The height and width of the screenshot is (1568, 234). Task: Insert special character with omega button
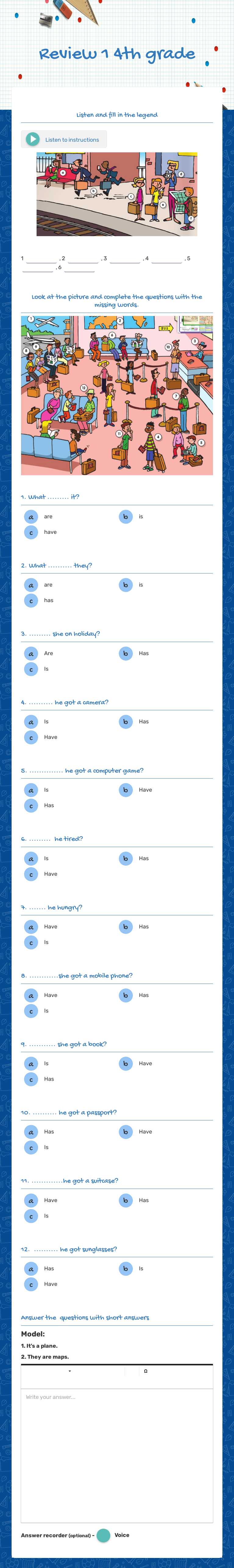(146, 1371)
